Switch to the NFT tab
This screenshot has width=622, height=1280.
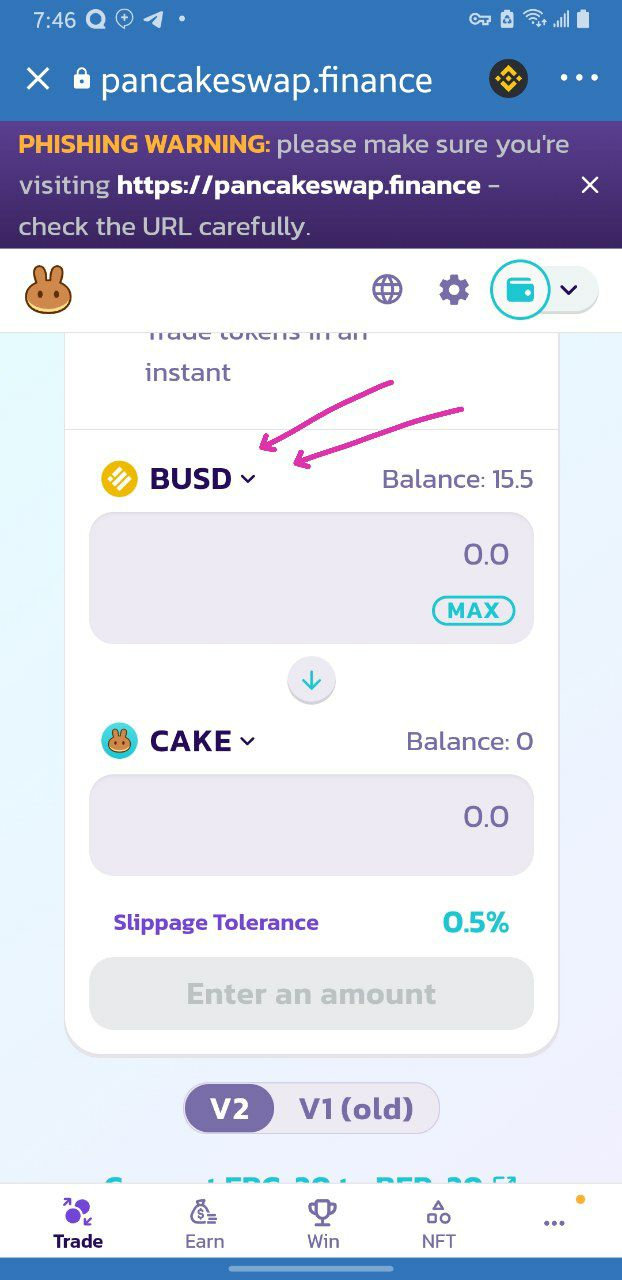(438, 1224)
